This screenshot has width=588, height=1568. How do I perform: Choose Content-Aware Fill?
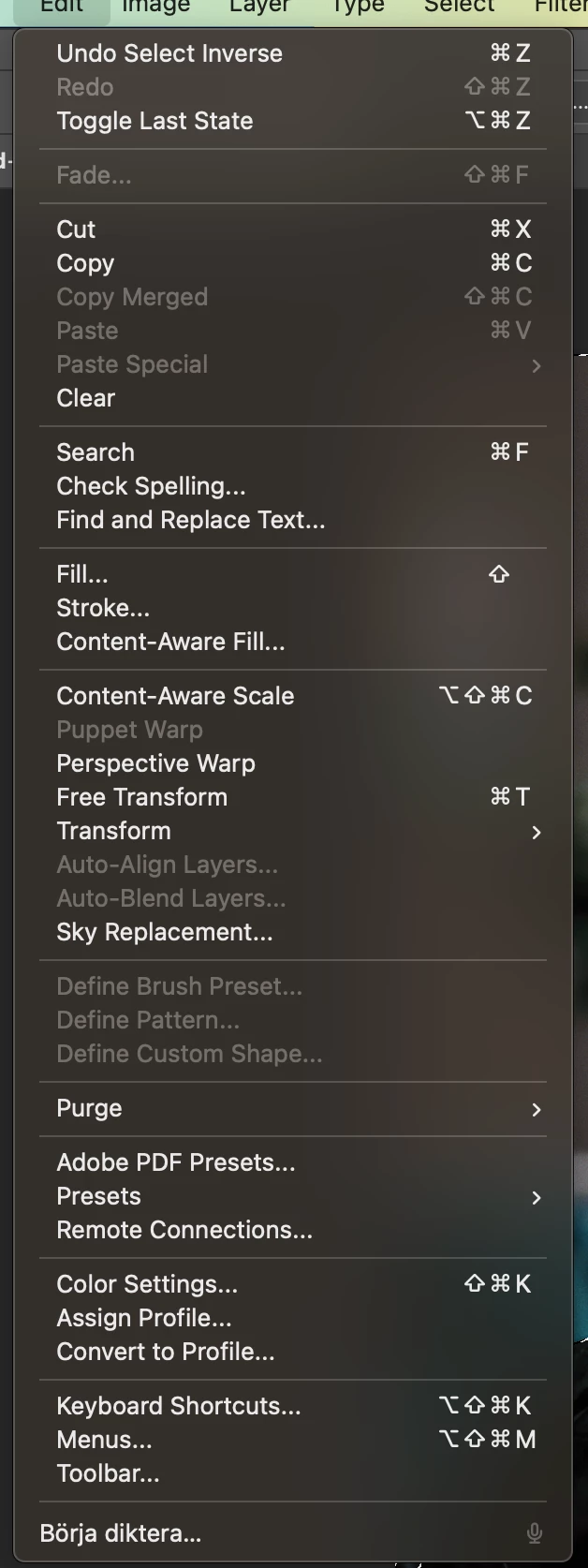point(170,642)
